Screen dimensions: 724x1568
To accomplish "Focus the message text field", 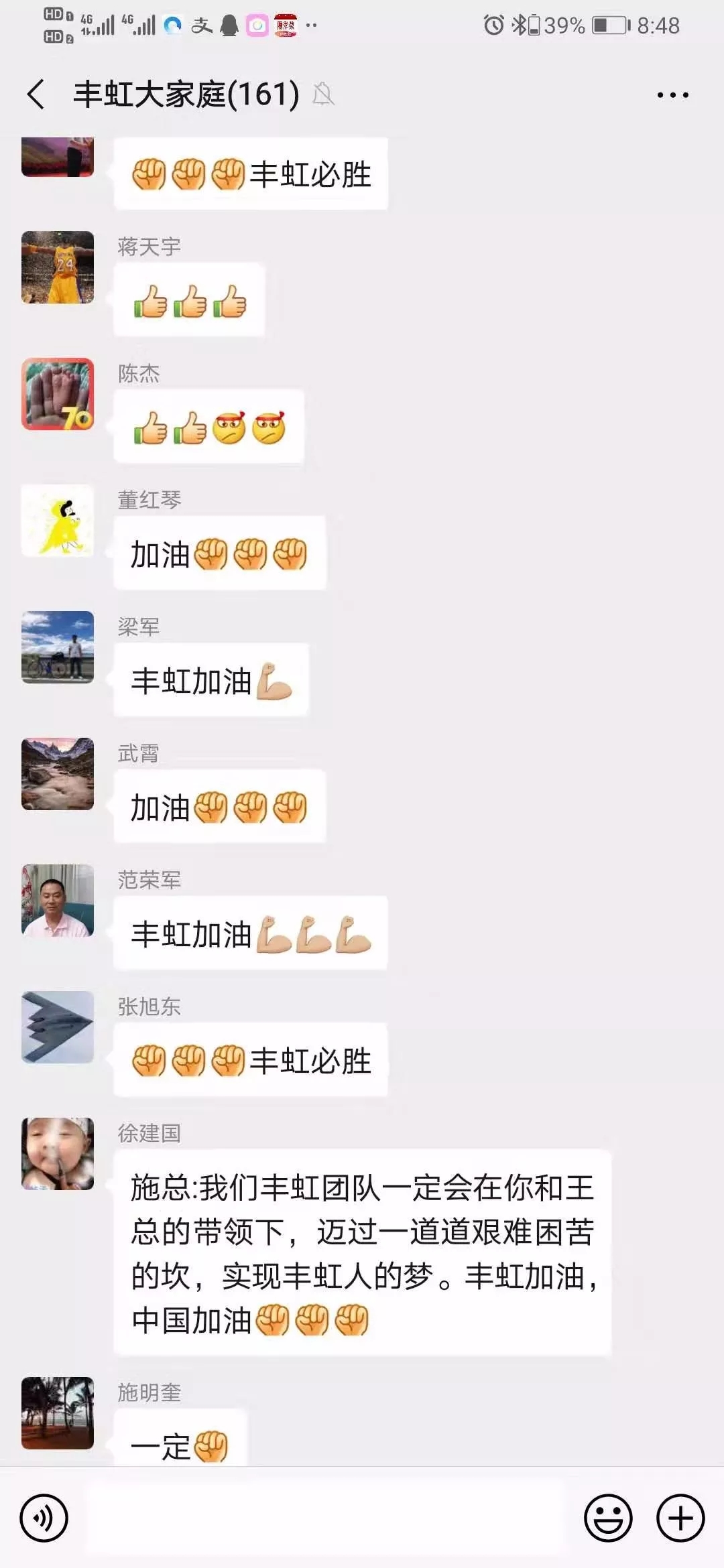I will pyautogui.click(x=325, y=1518).
